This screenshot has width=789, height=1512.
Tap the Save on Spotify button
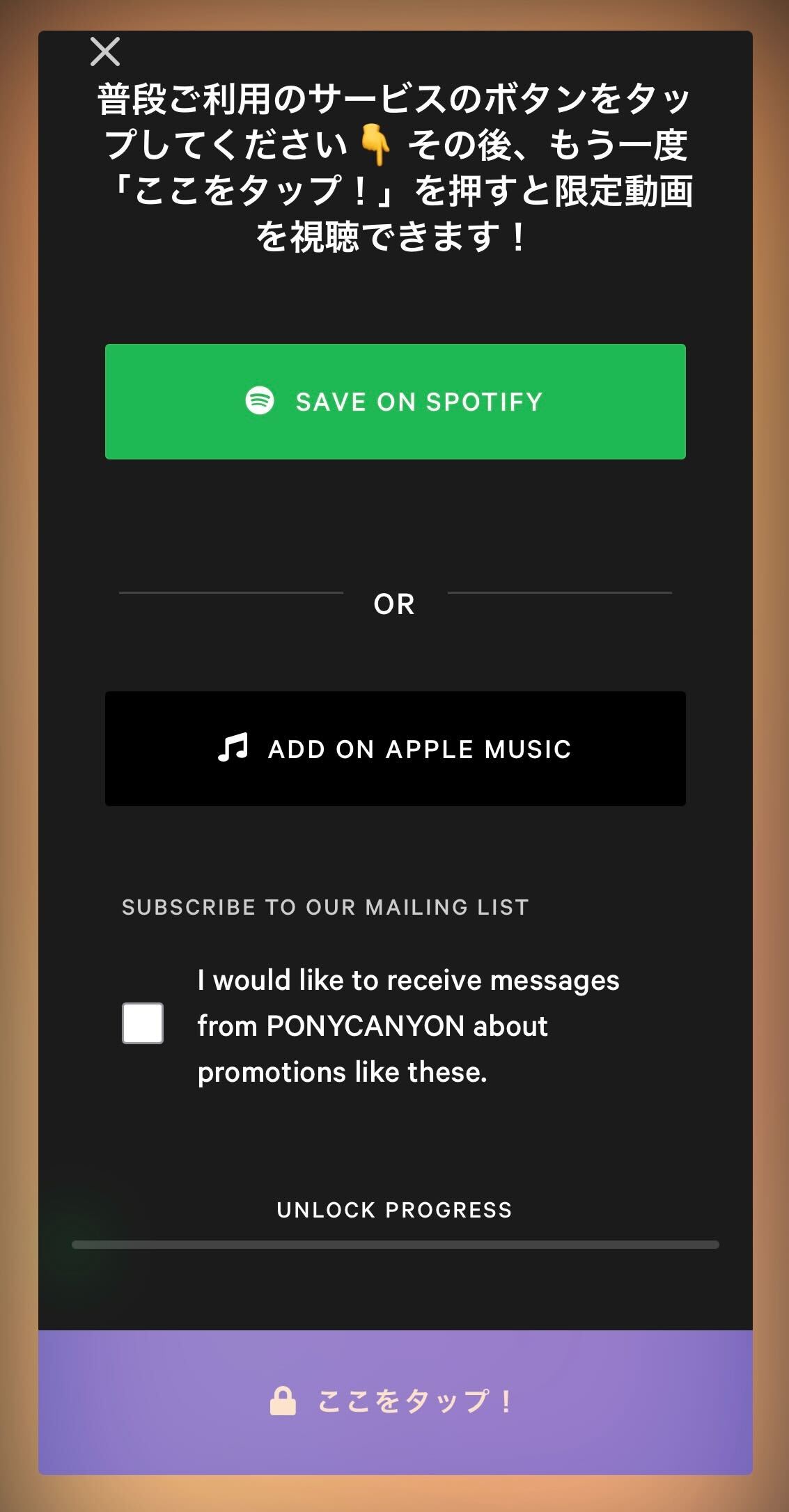point(395,402)
